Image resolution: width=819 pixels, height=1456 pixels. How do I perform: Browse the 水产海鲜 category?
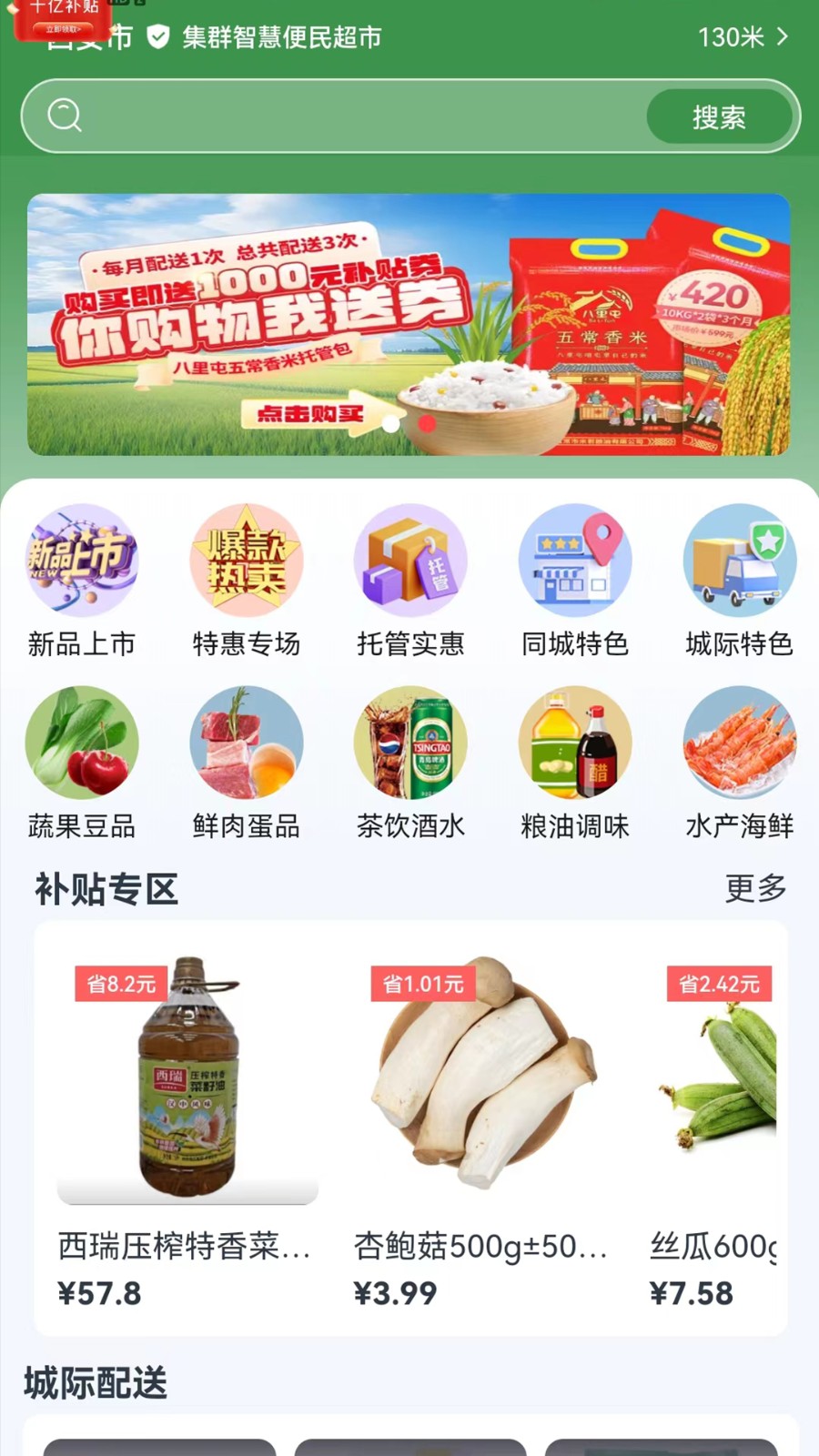point(739,763)
